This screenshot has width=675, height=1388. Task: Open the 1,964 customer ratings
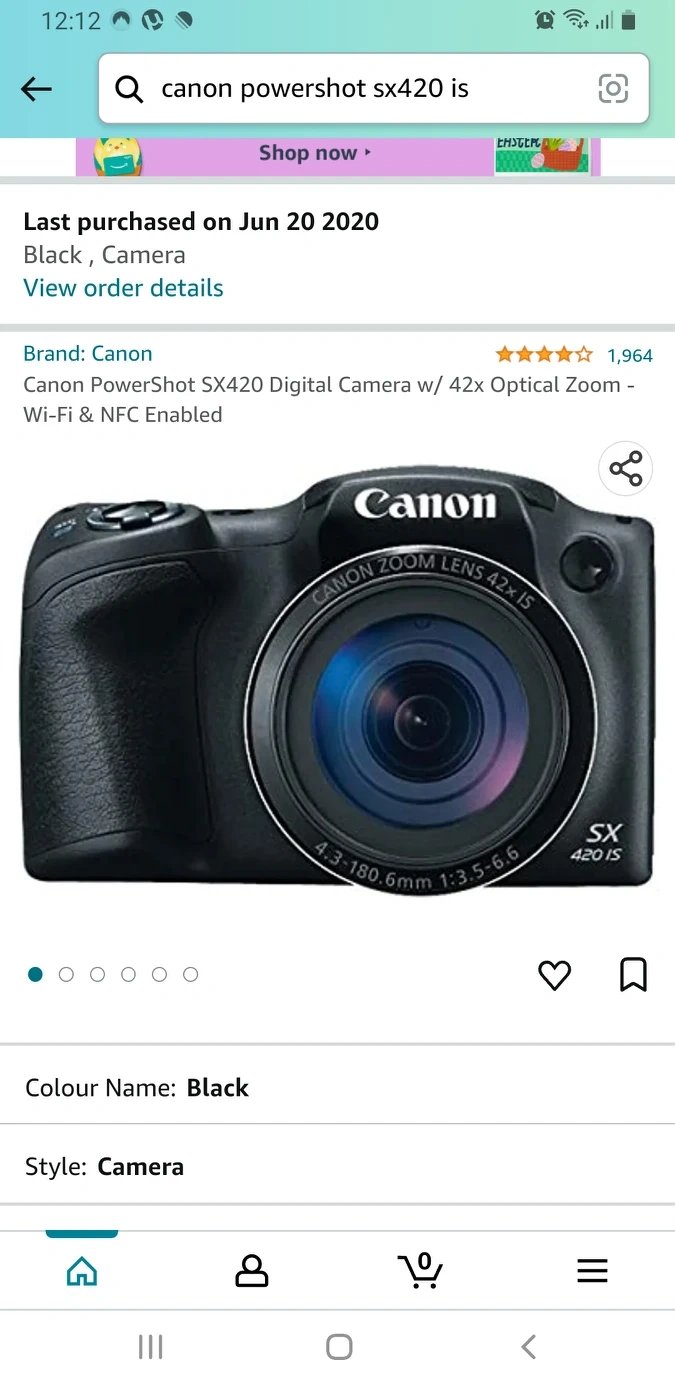[x=629, y=355]
